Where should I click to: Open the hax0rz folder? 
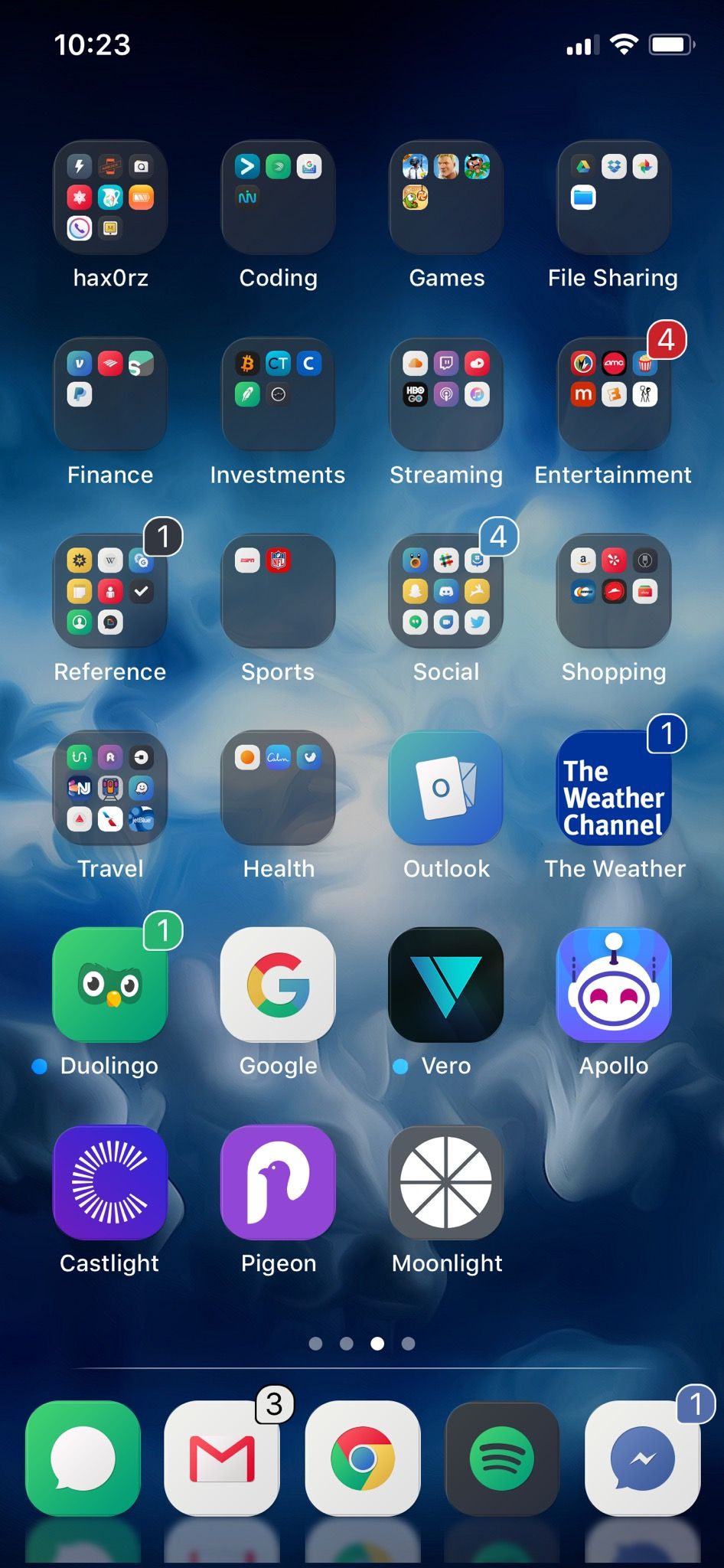110,198
